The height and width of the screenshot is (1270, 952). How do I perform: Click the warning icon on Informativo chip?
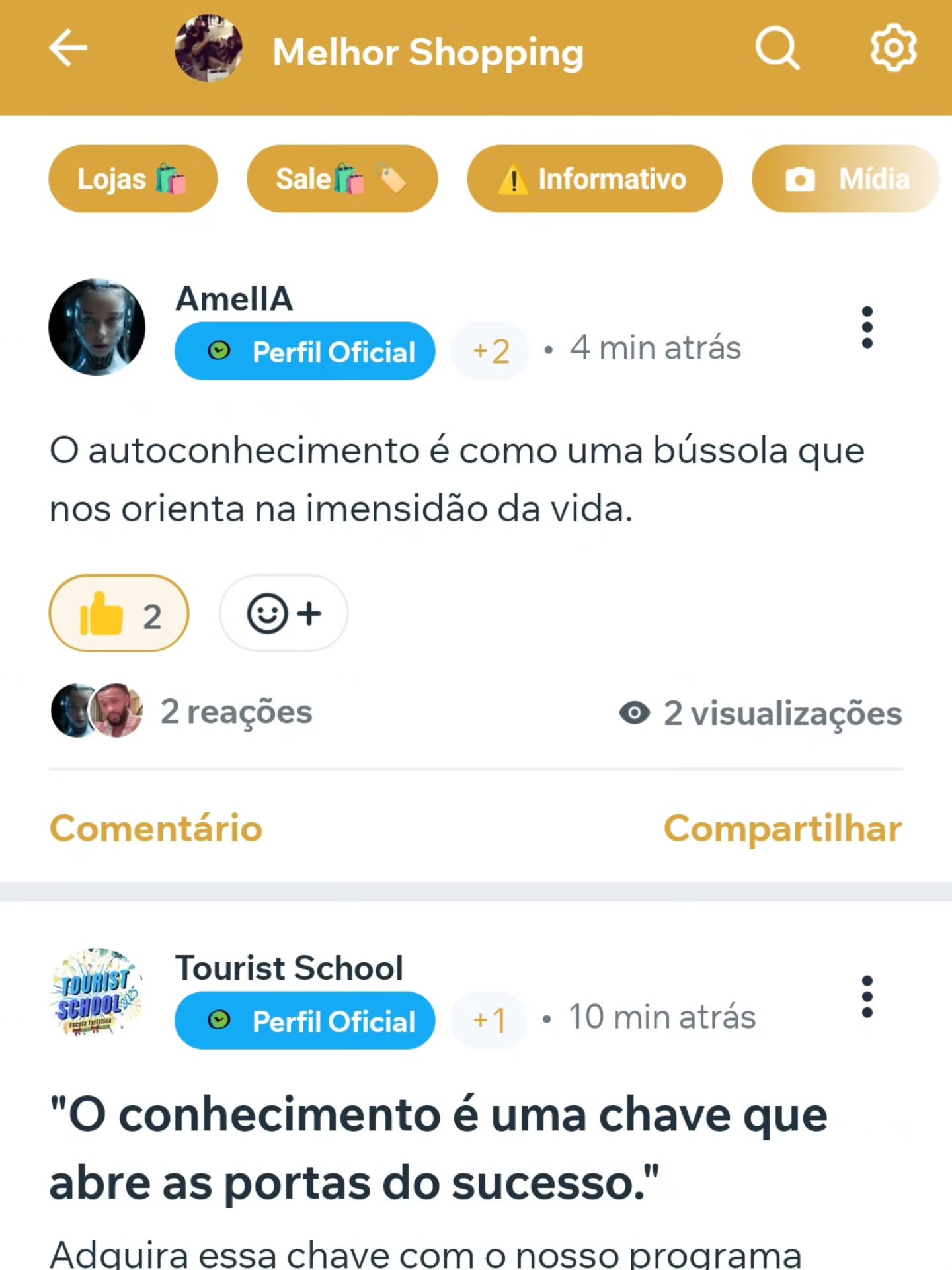click(x=515, y=179)
